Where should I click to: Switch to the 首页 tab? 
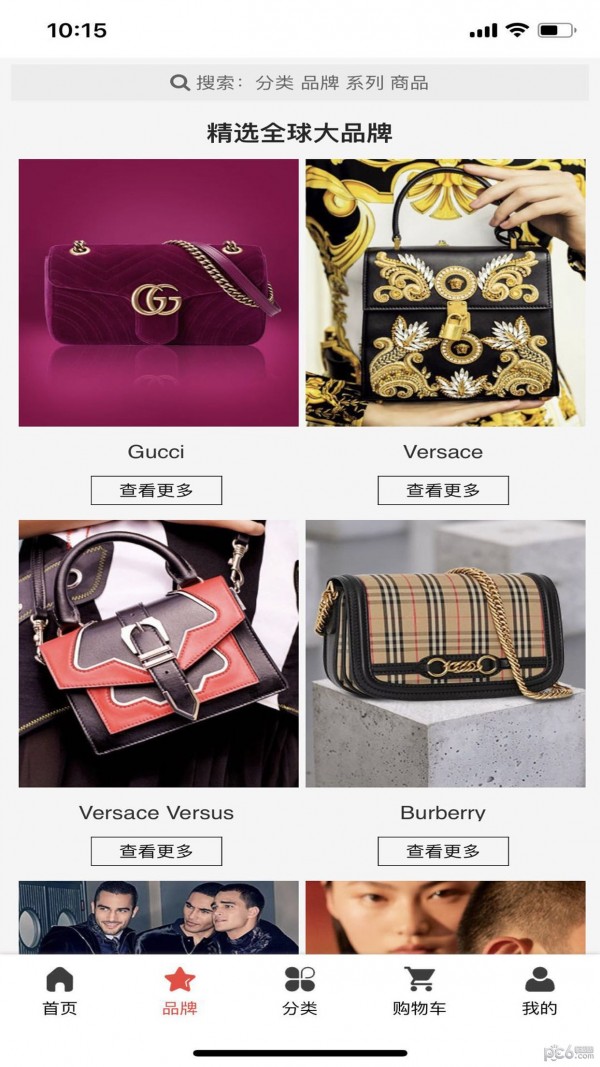(x=60, y=991)
